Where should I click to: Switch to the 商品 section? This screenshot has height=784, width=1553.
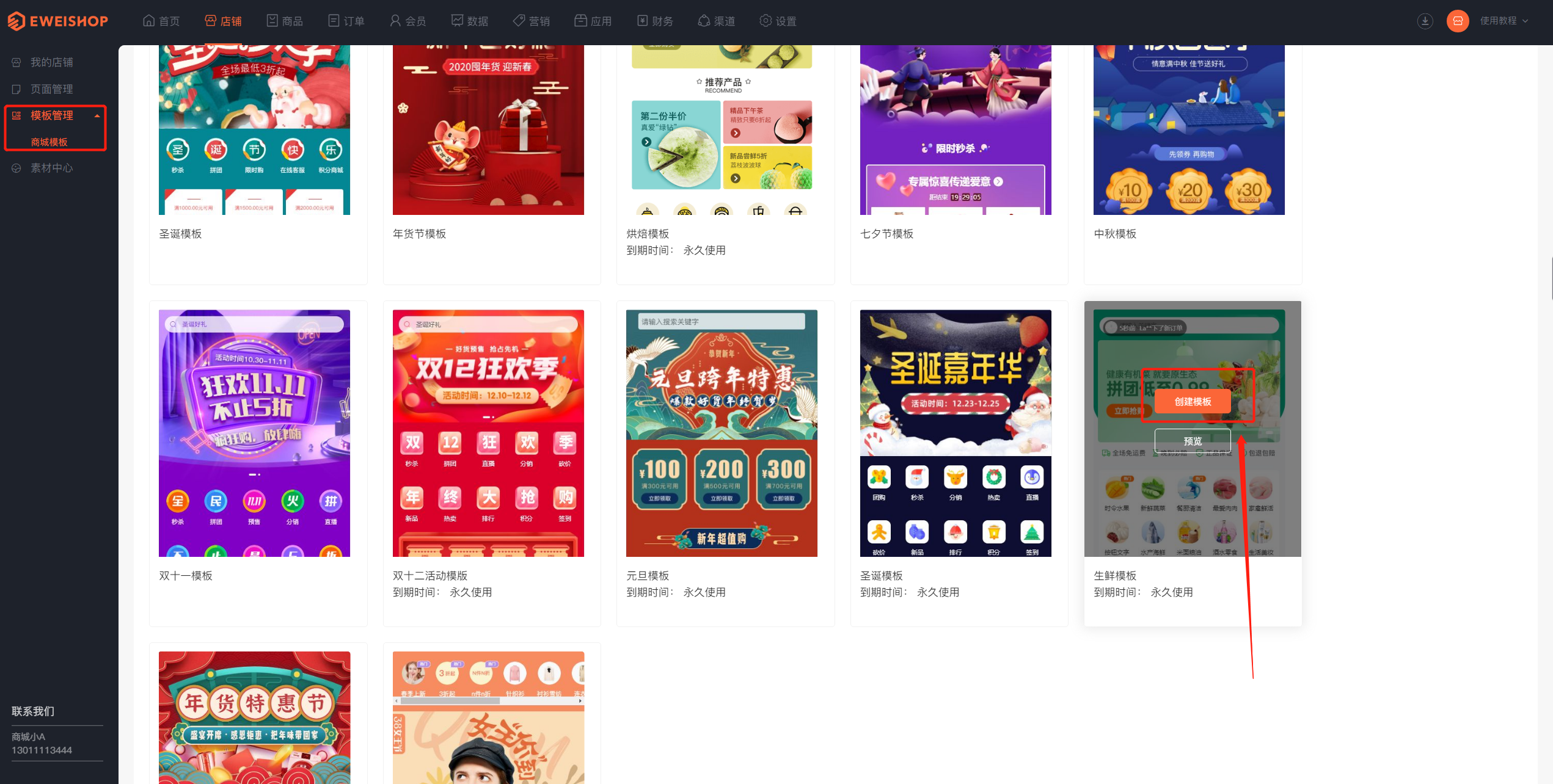[x=285, y=21]
